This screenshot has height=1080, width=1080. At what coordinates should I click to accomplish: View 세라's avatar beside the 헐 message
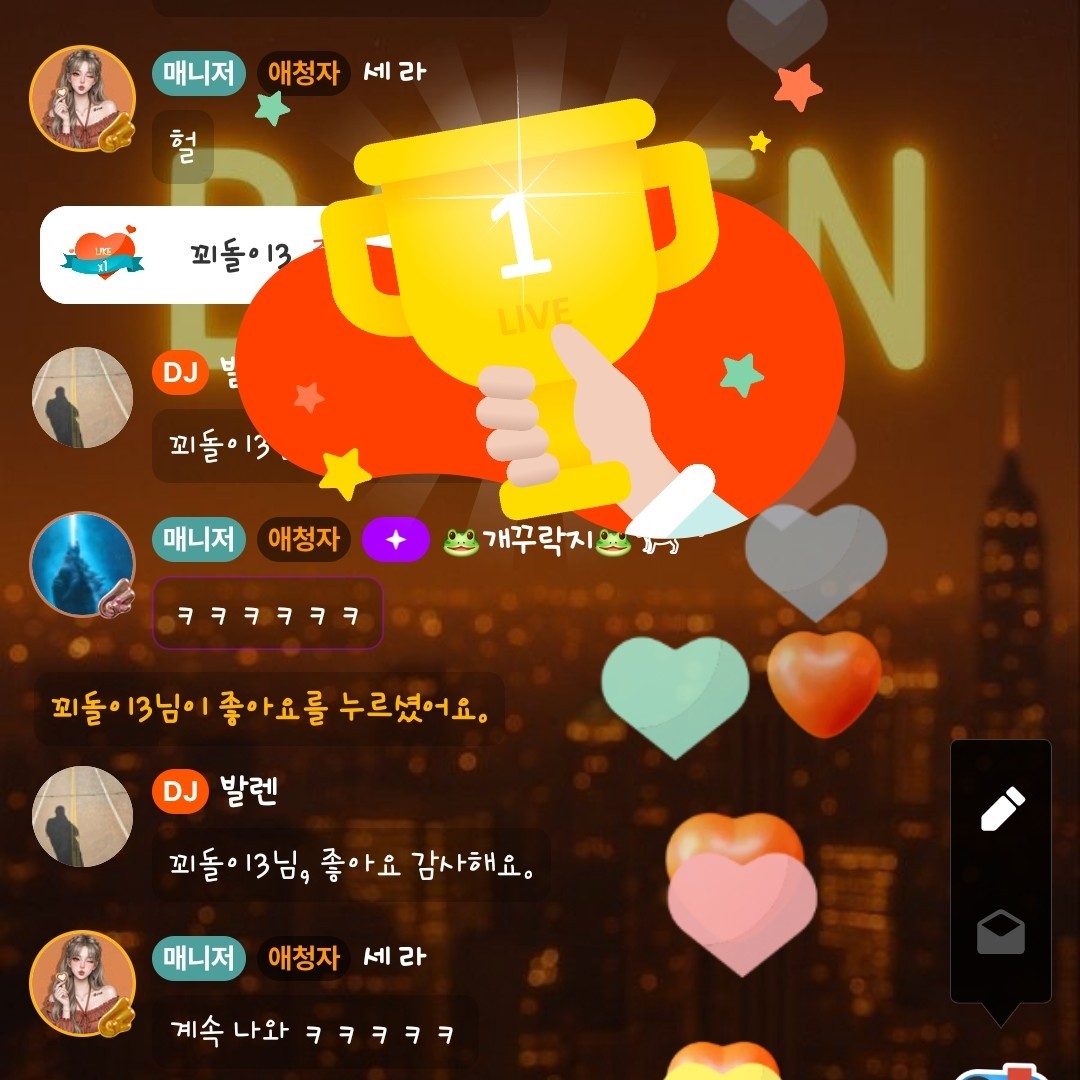pos(82,98)
